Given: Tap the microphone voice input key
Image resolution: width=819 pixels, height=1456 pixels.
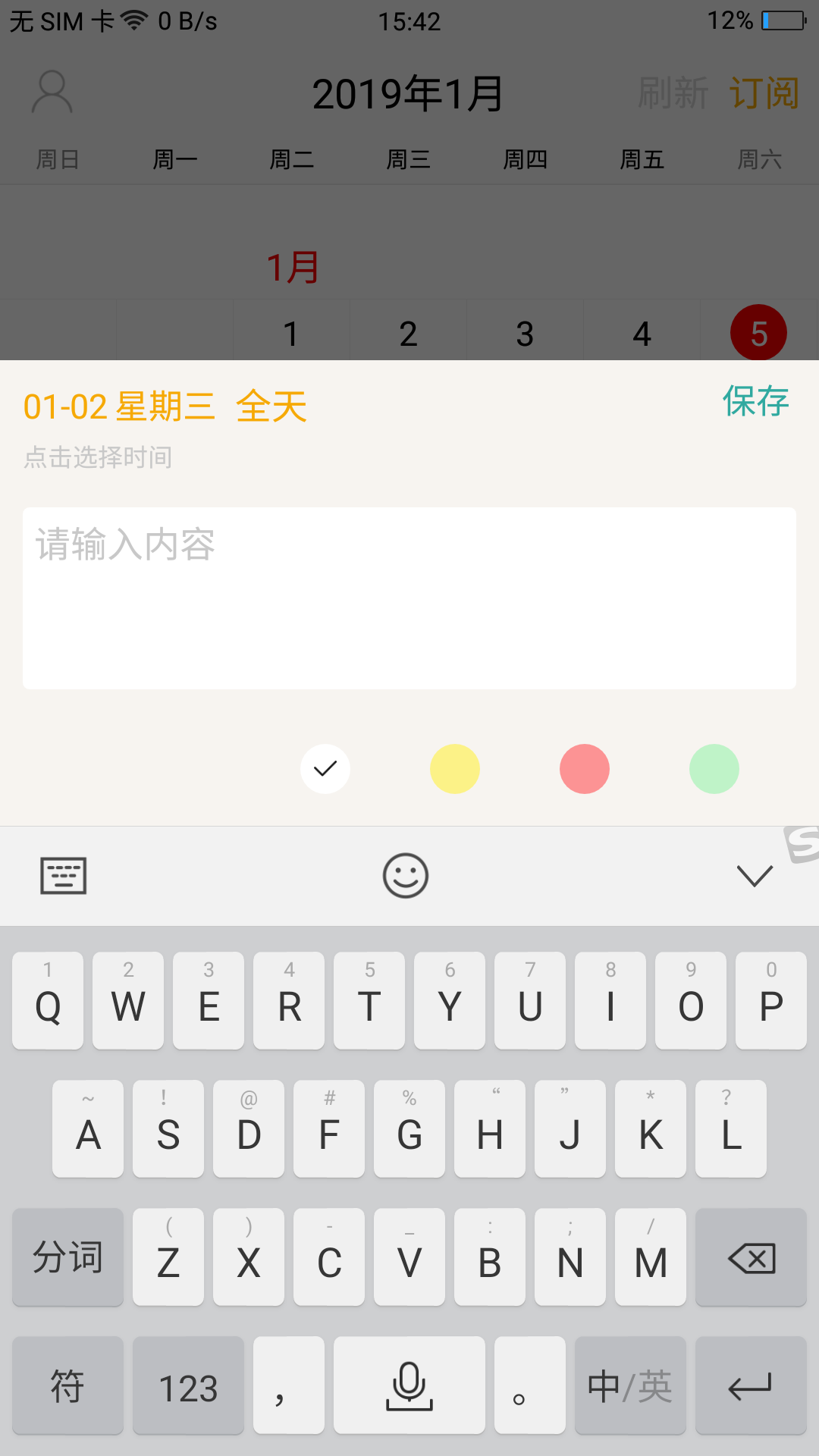Looking at the screenshot, I should [409, 1386].
